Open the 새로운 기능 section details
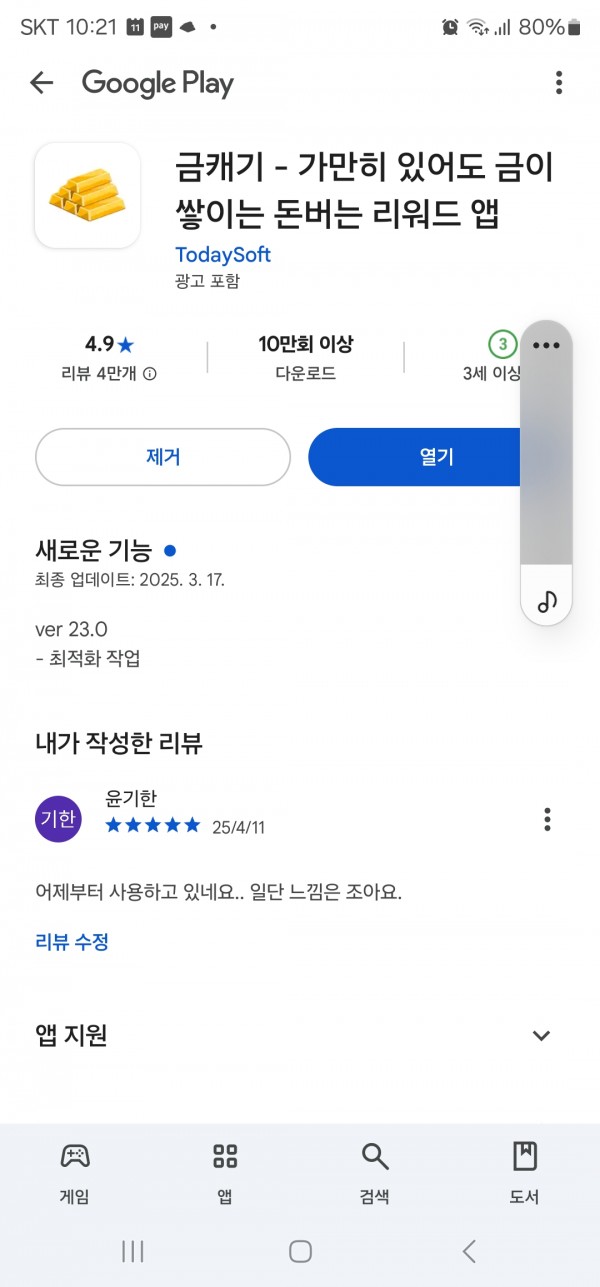Screen dimensions: 600x1287 (x=93, y=550)
